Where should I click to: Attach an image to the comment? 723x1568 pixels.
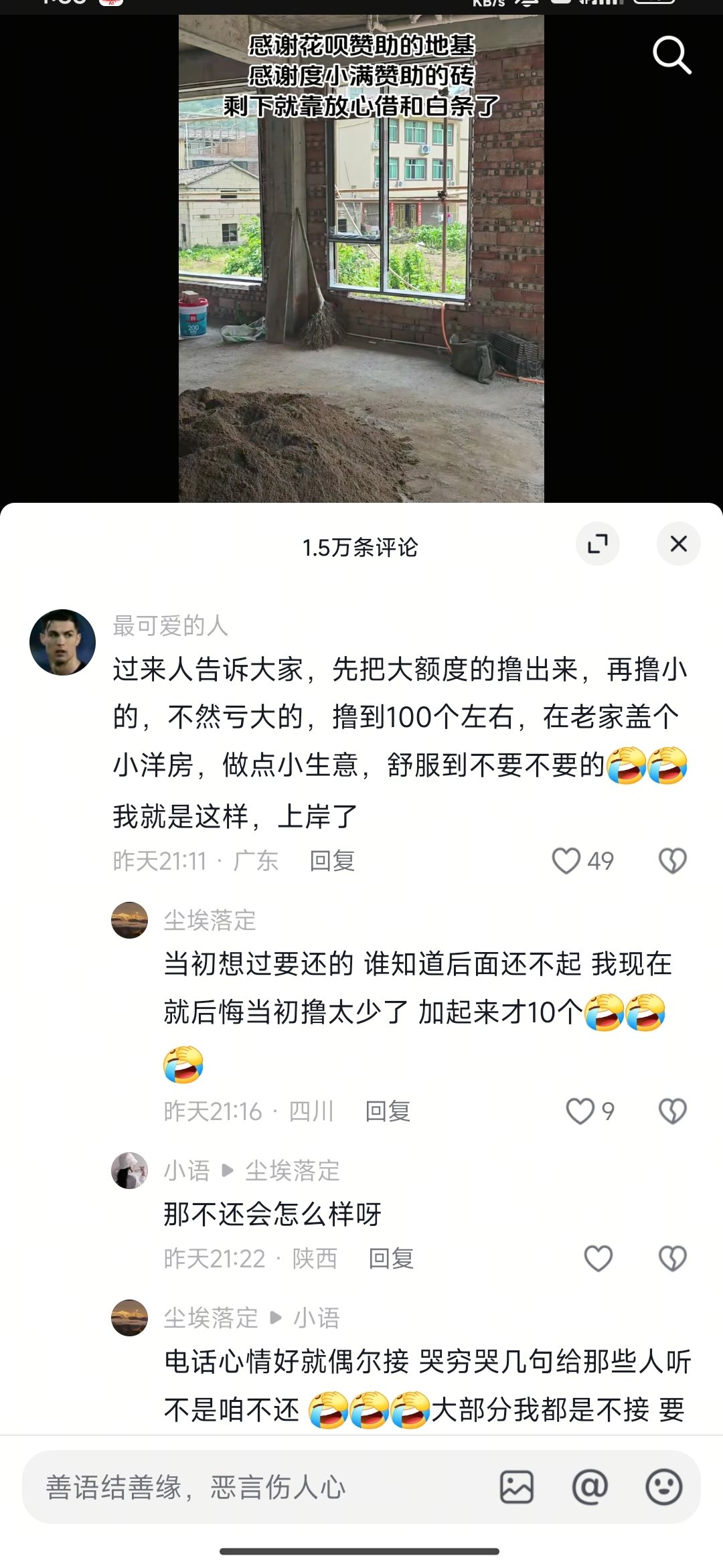point(517,1488)
